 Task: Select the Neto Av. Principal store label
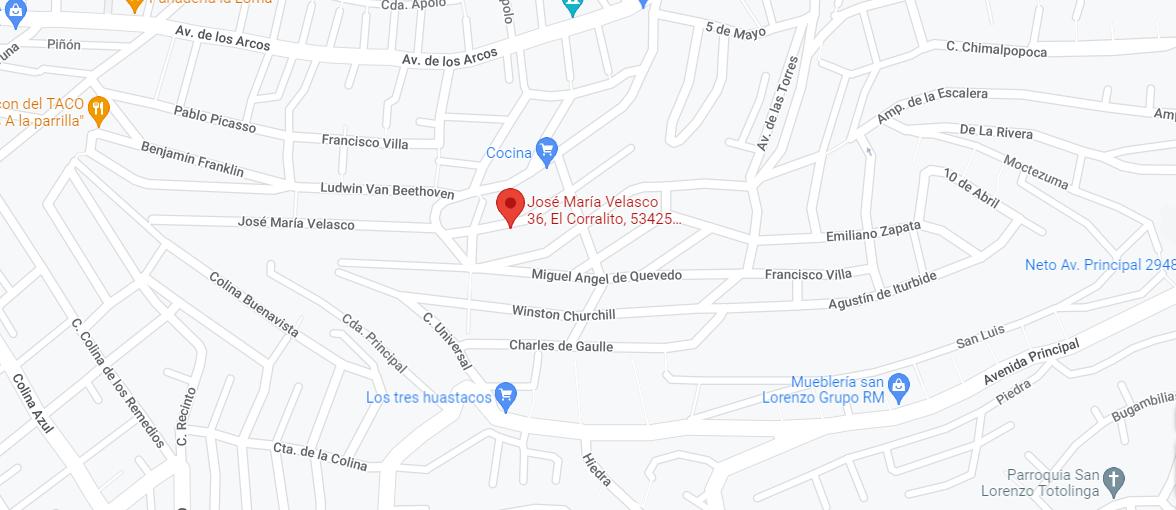(1100, 265)
